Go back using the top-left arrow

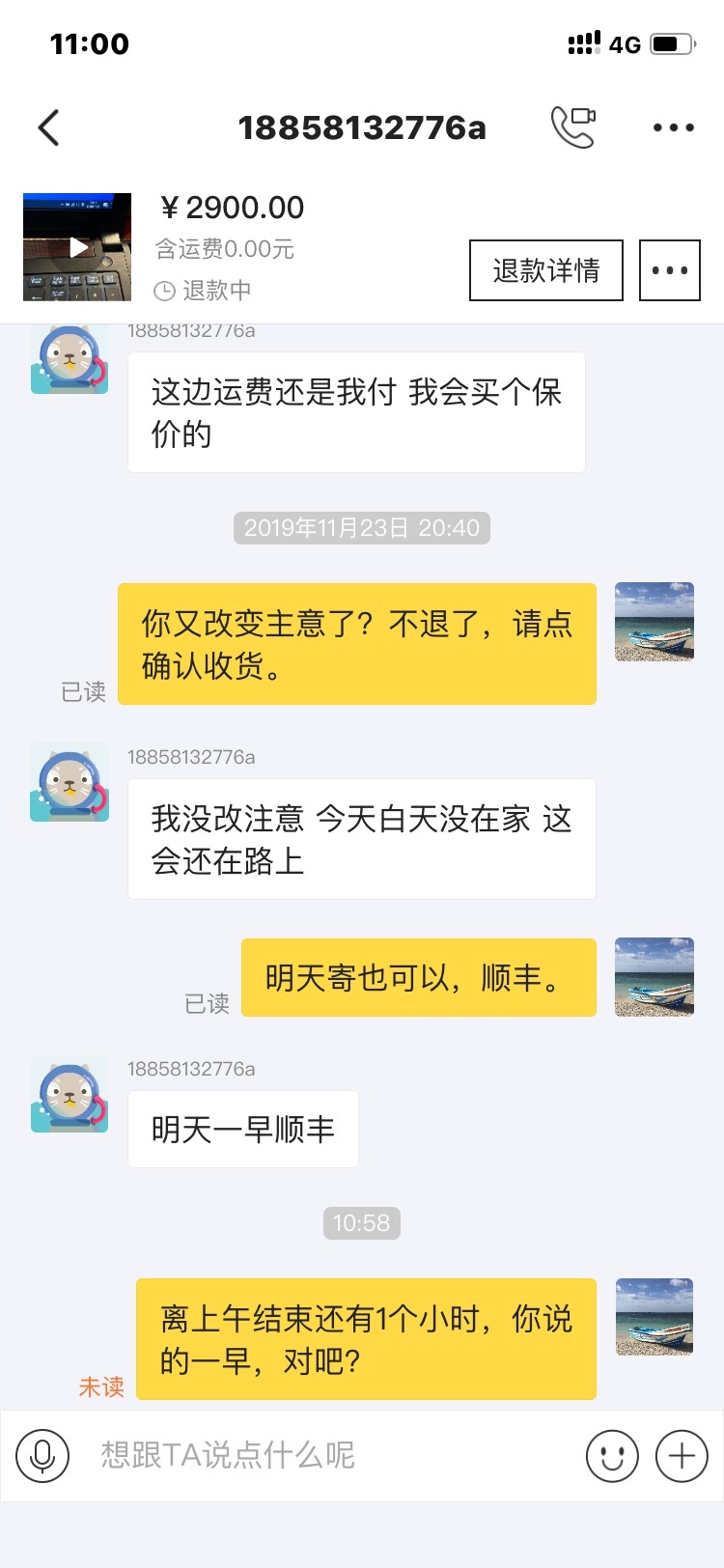pyautogui.click(x=48, y=127)
